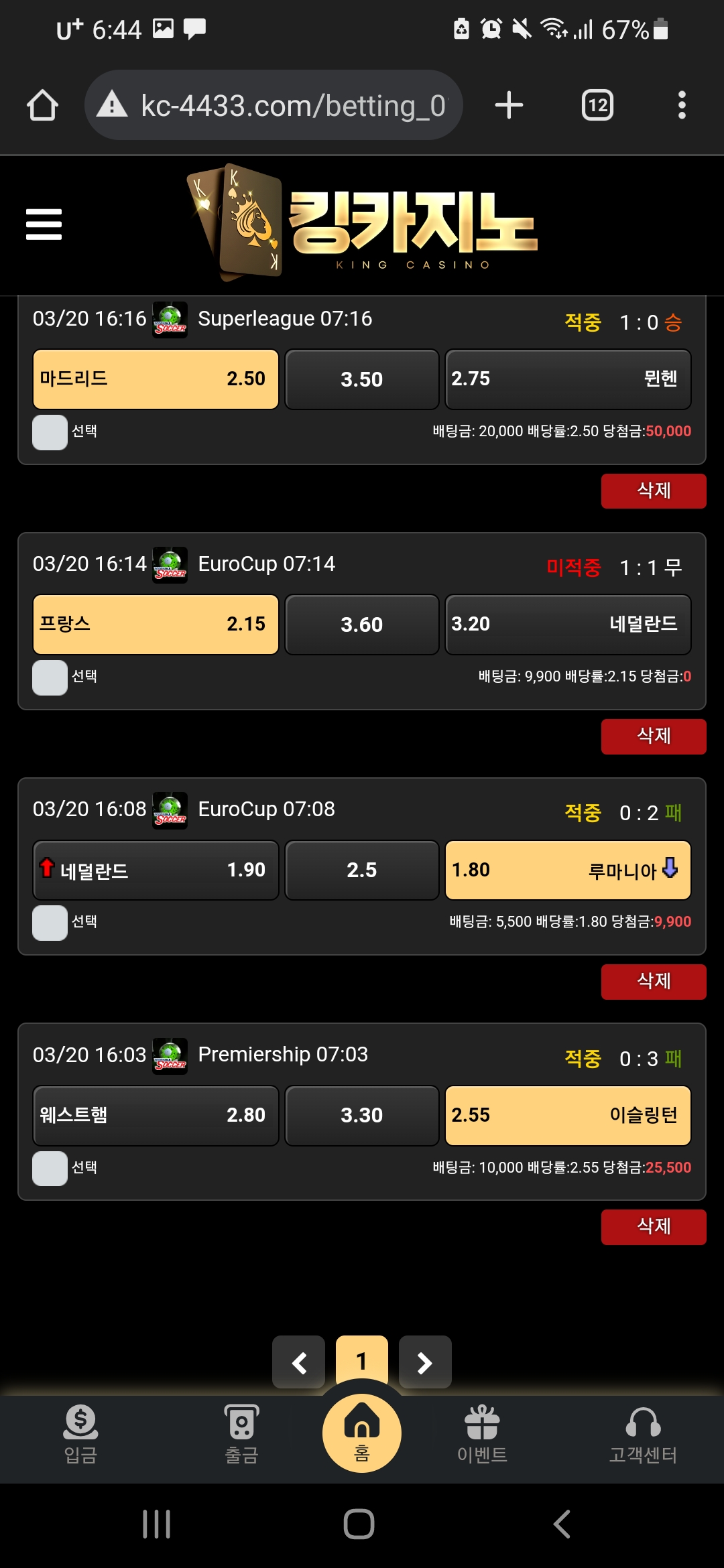This screenshot has width=724, height=1568.
Task: Go to the next results page
Action: point(424,1362)
